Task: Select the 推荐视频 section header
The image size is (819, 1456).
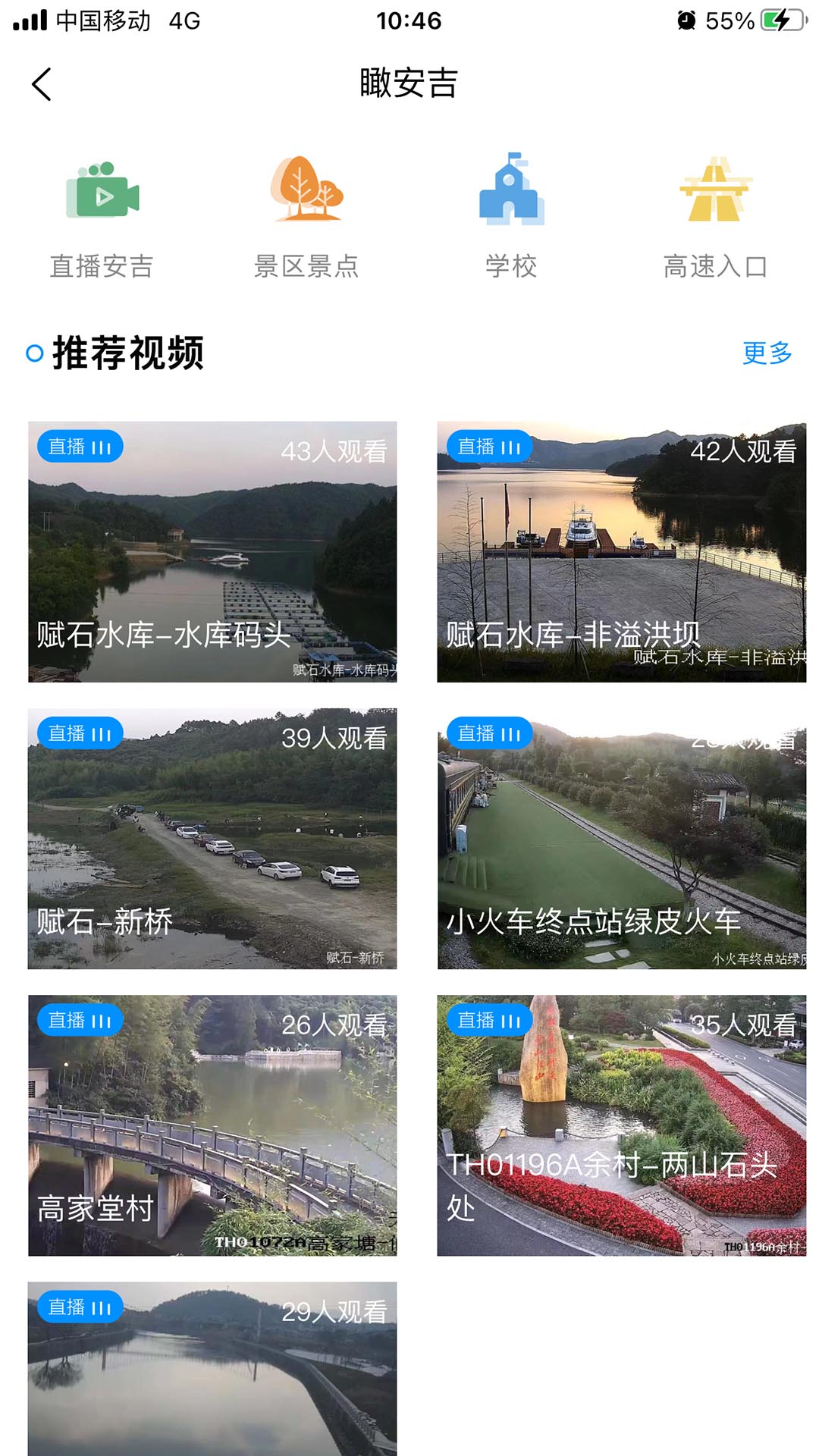Action: tap(129, 351)
